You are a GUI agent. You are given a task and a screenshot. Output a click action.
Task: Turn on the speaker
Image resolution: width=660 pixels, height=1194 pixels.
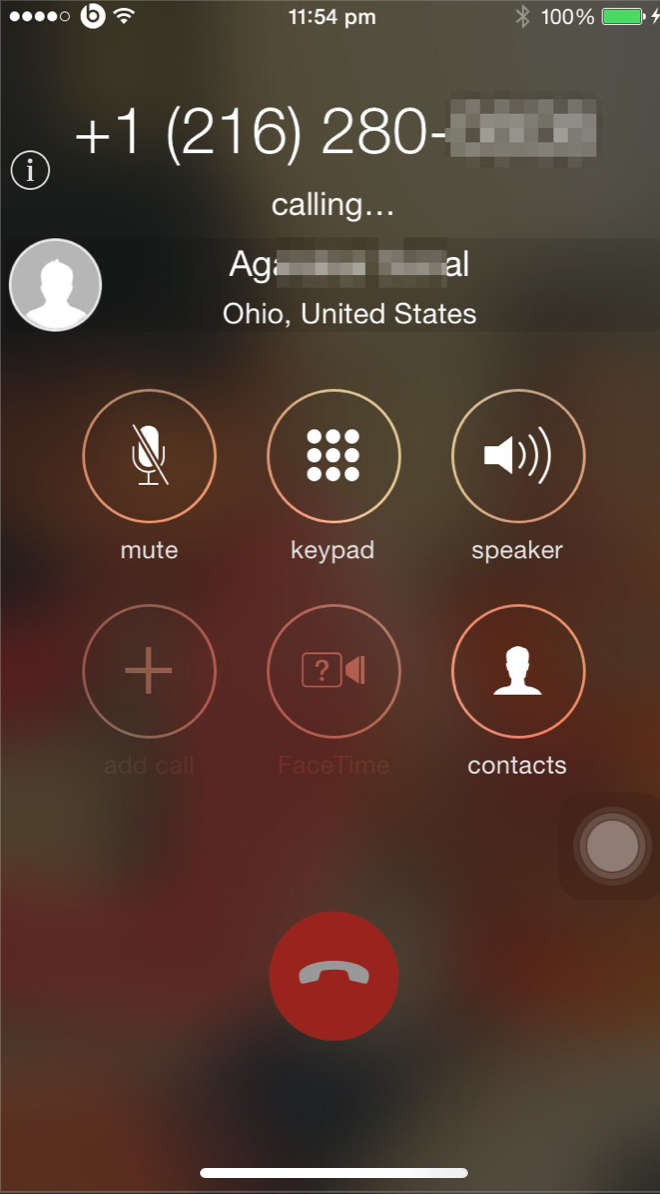click(518, 455)
